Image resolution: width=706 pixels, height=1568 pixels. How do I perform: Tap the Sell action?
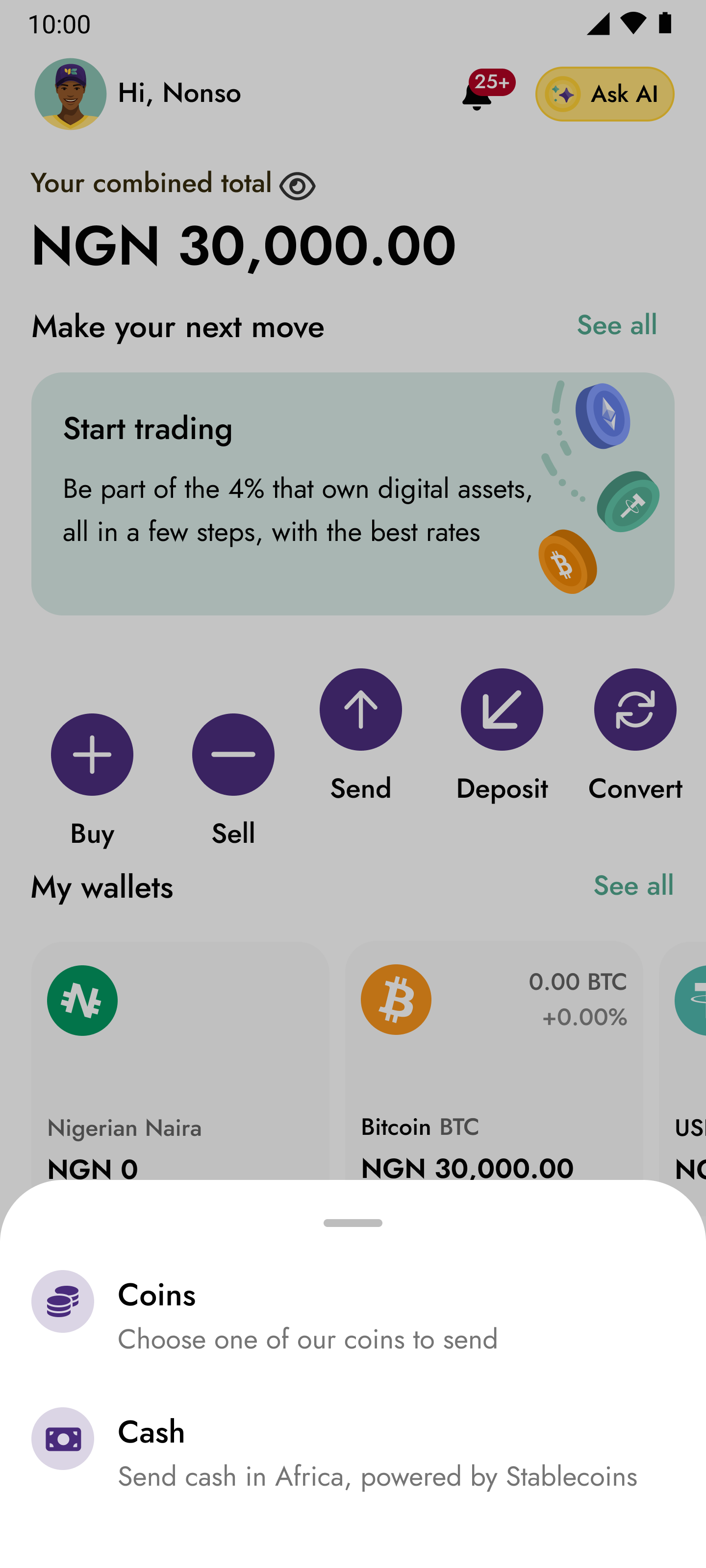point(233,755)
